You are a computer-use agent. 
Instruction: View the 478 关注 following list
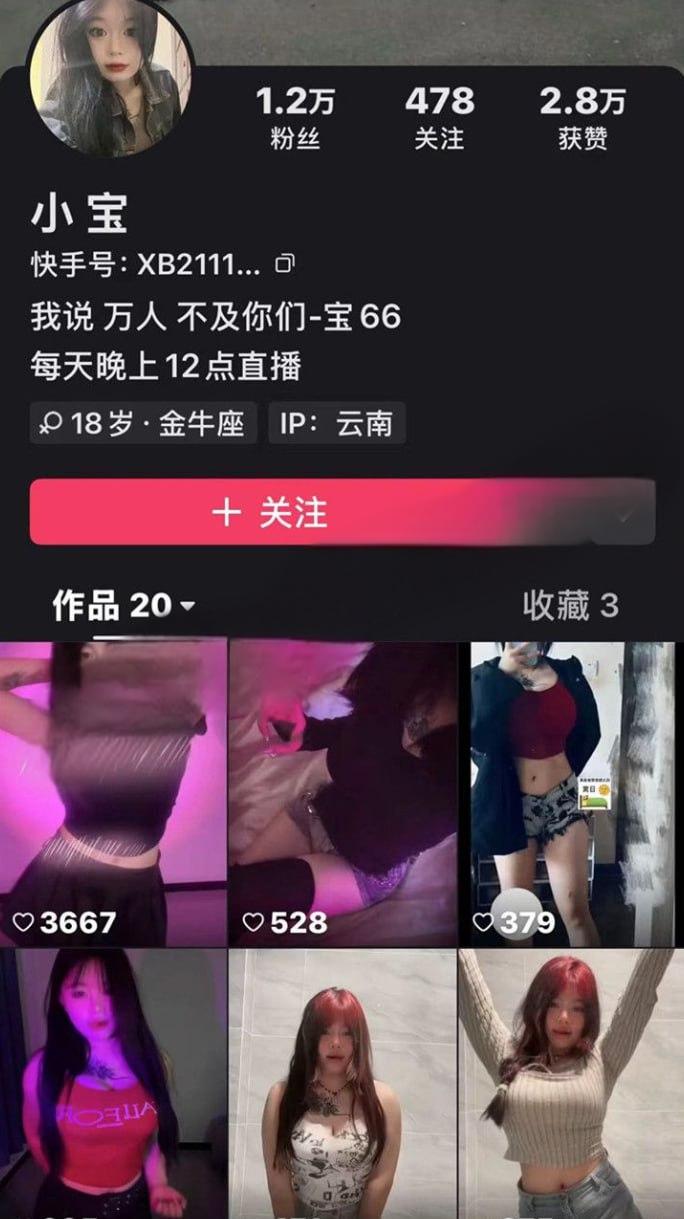[x=439, y=118]
